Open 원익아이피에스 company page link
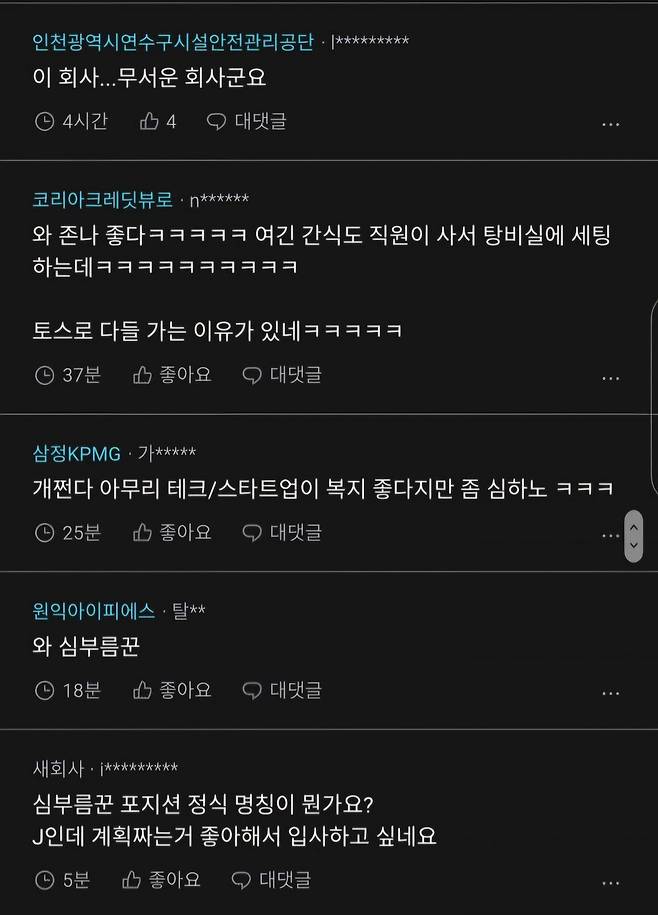 pos(93,610)
